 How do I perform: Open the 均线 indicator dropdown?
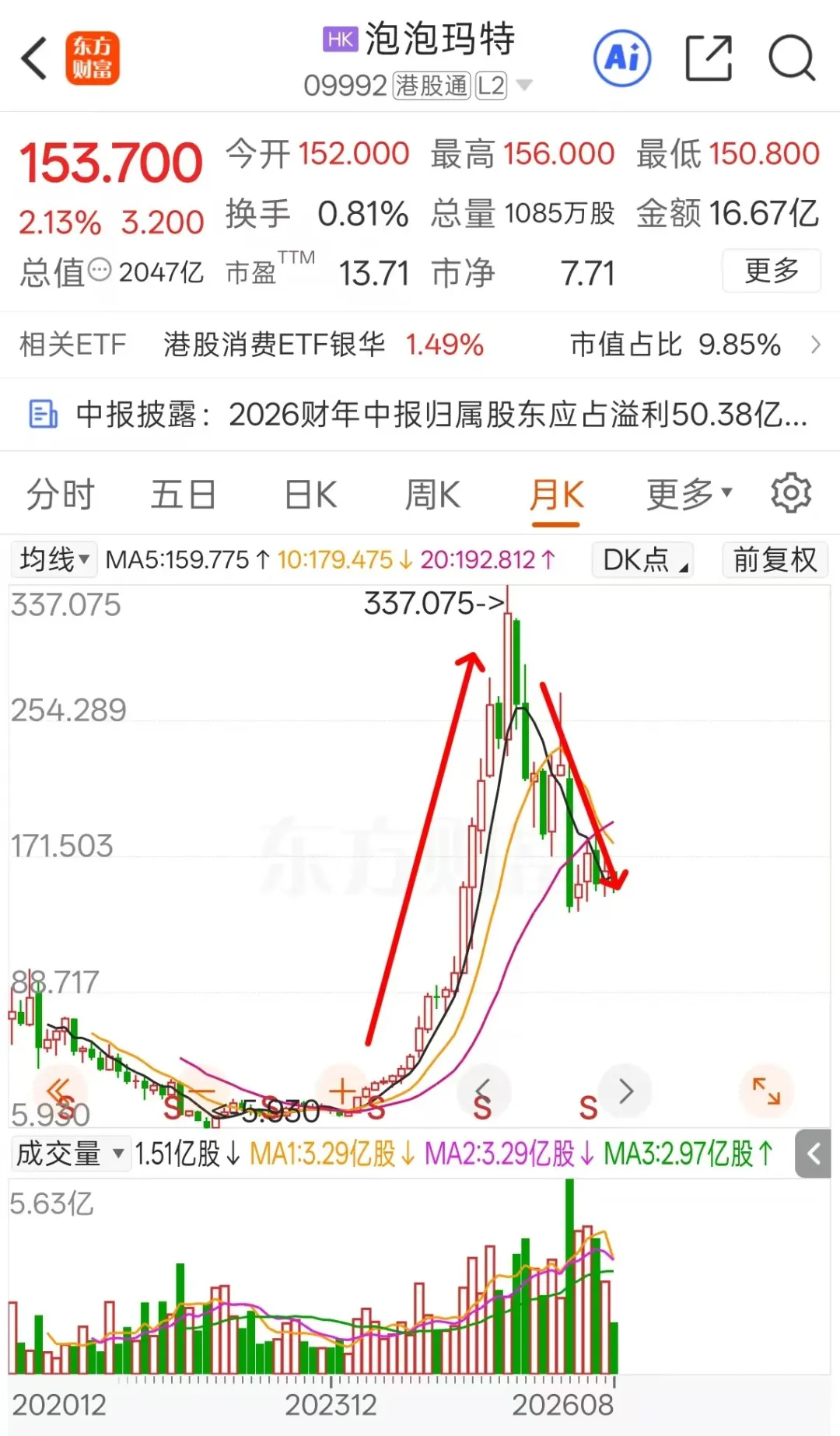pyautogui.click(x=54, y=559)
